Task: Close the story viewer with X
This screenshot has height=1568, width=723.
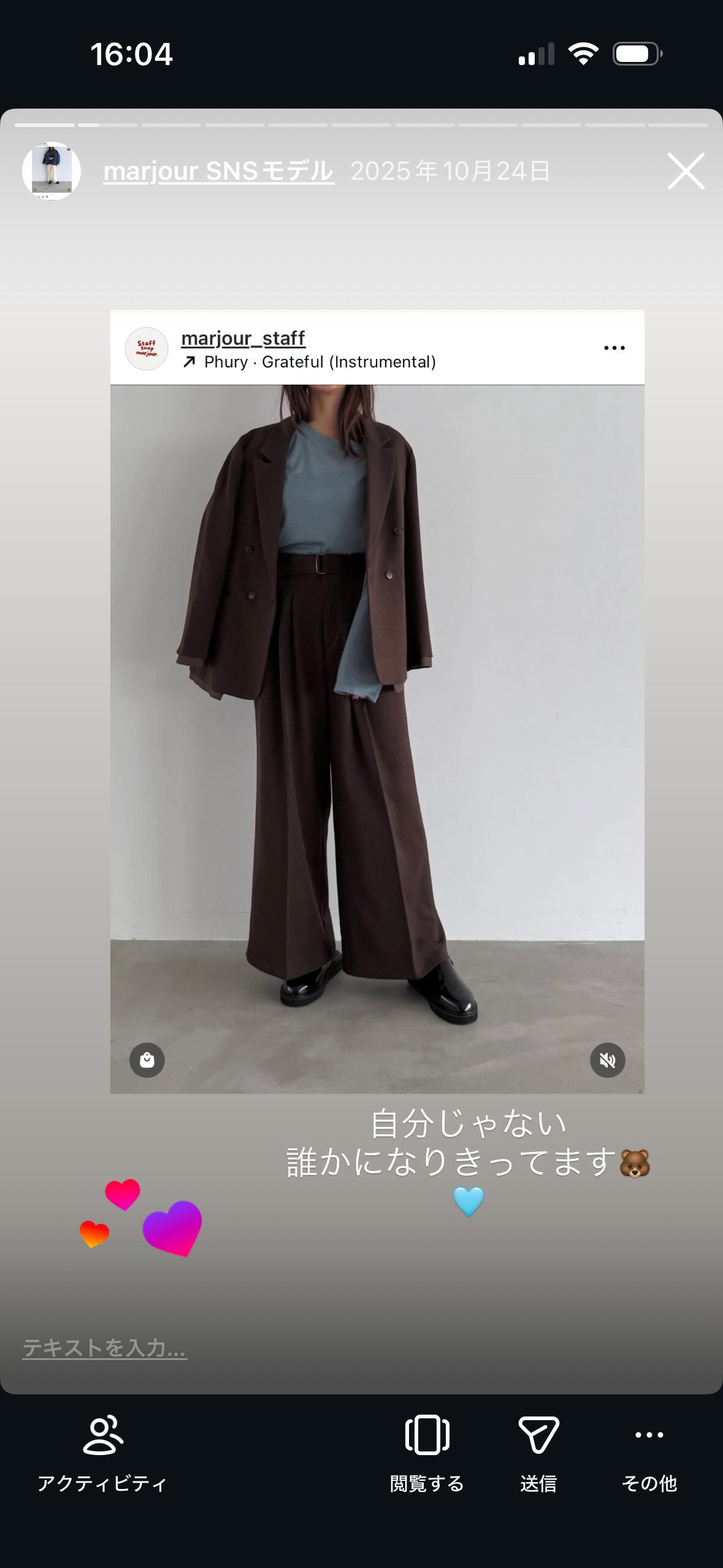Action: [686, 171]
